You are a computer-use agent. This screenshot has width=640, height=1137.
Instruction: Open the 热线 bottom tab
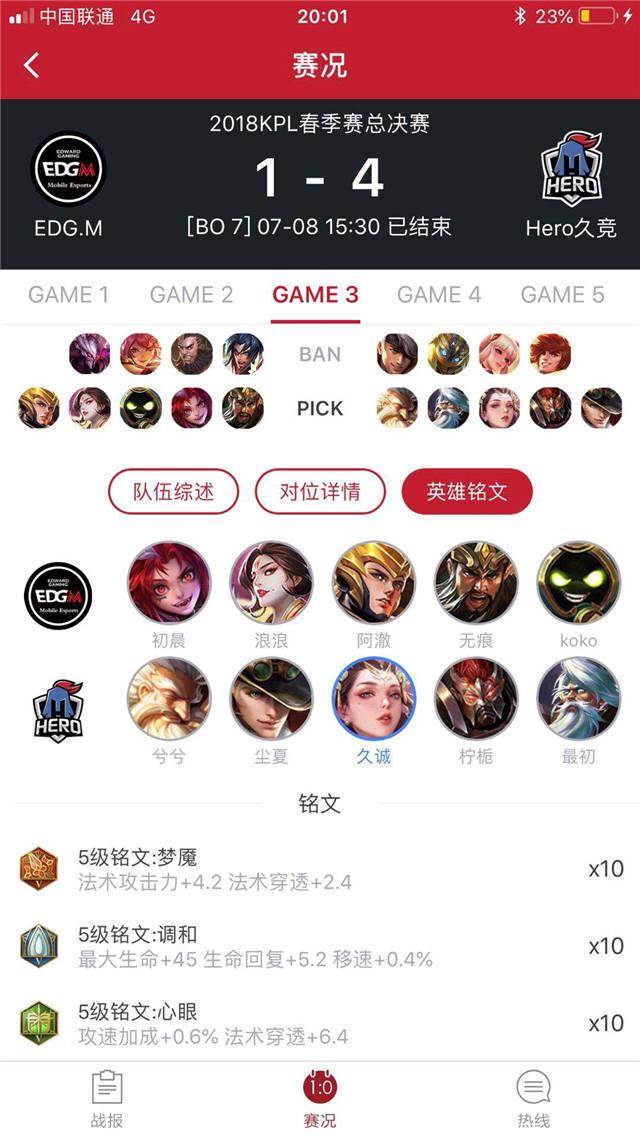point(533,1098)
